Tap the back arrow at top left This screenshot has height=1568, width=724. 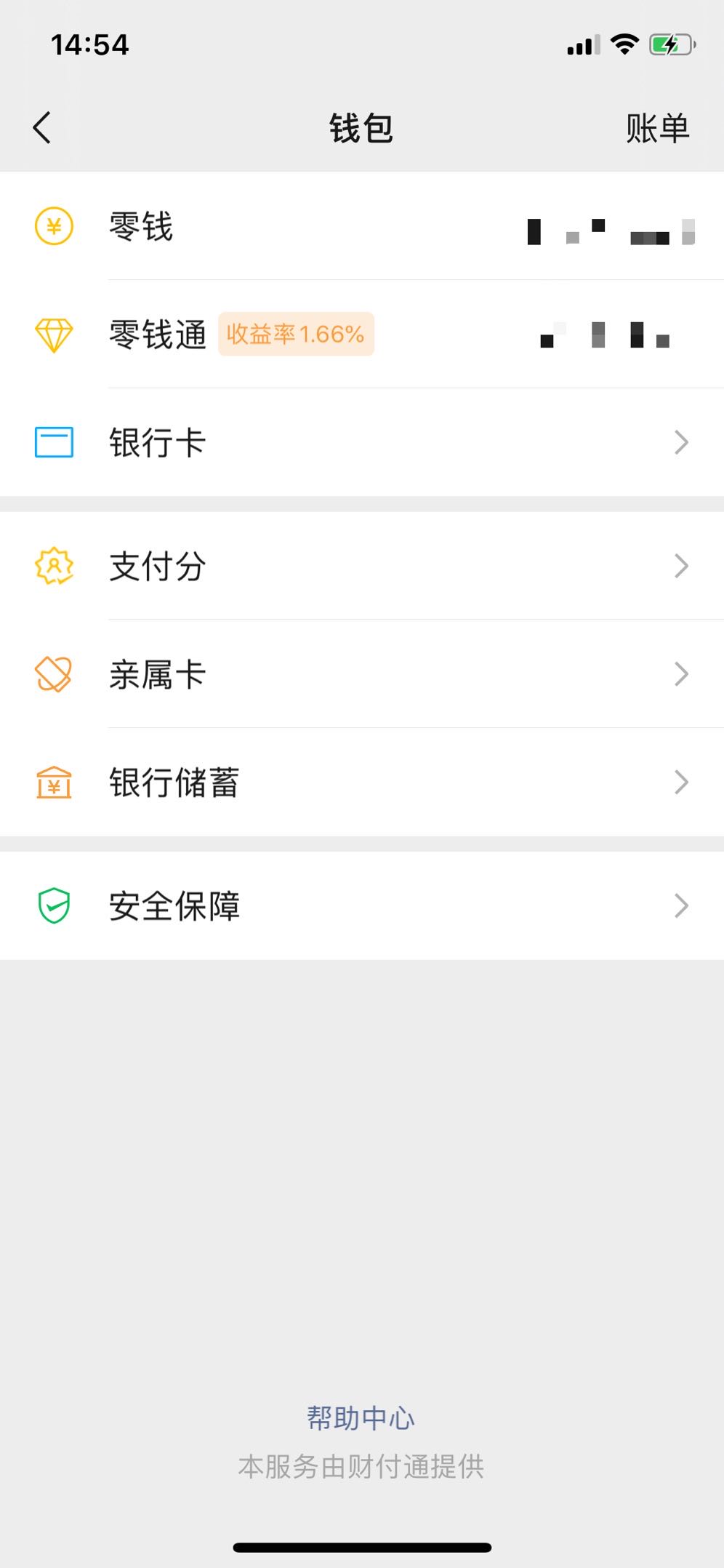(x=41, y=127)
